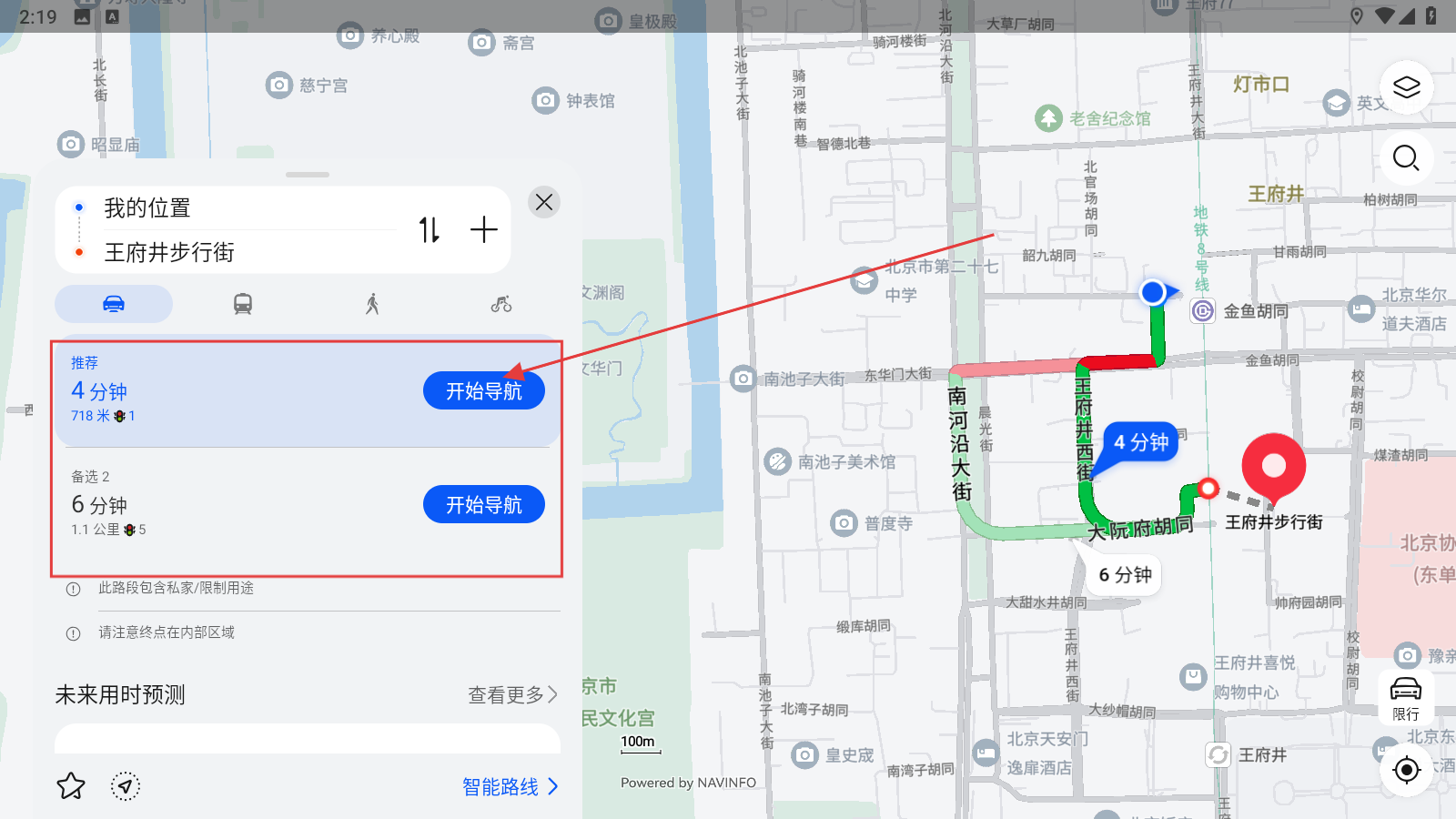
Task: Recenter map on my location
Action: pos(1406,770)
